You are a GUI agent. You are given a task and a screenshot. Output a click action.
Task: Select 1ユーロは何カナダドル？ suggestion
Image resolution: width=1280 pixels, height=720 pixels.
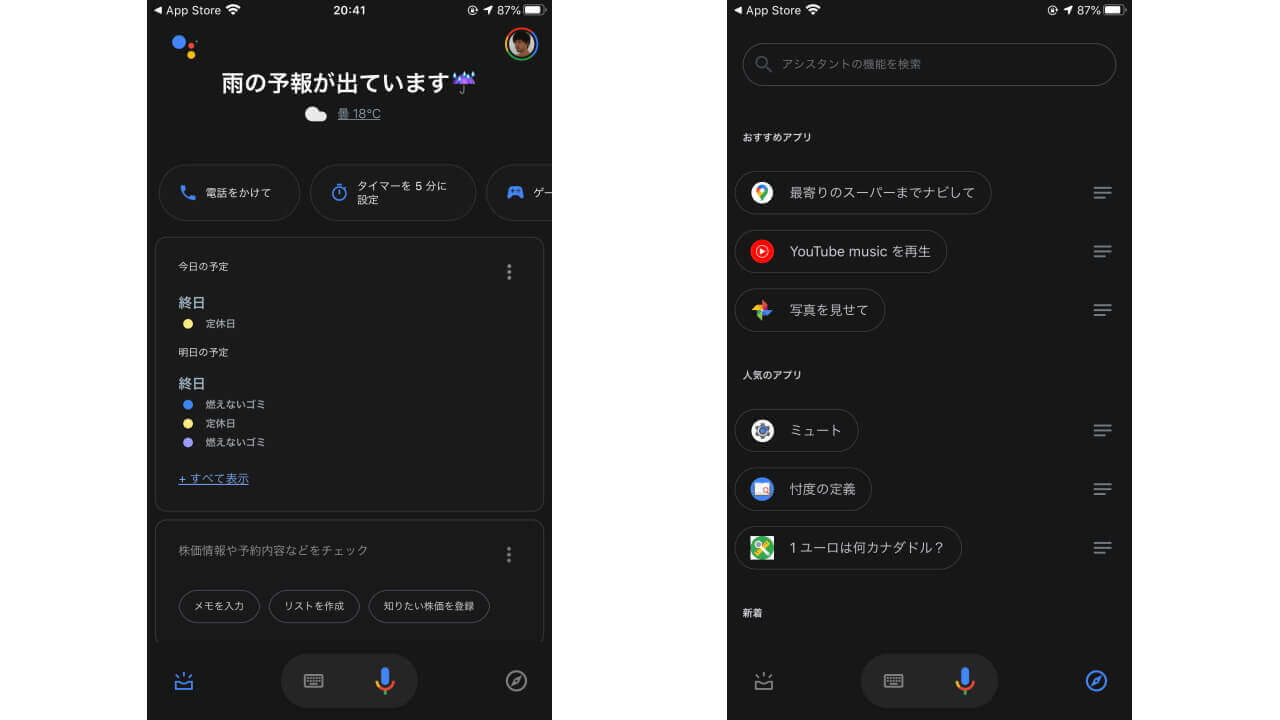point(847,548)
